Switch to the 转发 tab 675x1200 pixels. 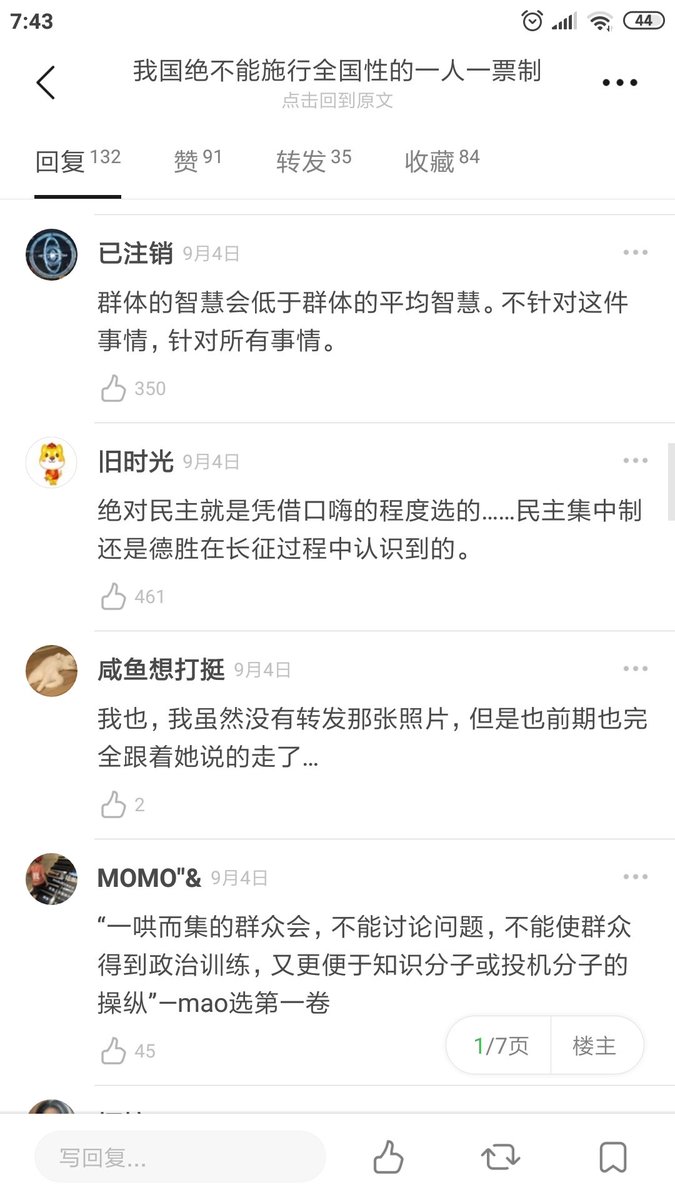coord(313,161)
